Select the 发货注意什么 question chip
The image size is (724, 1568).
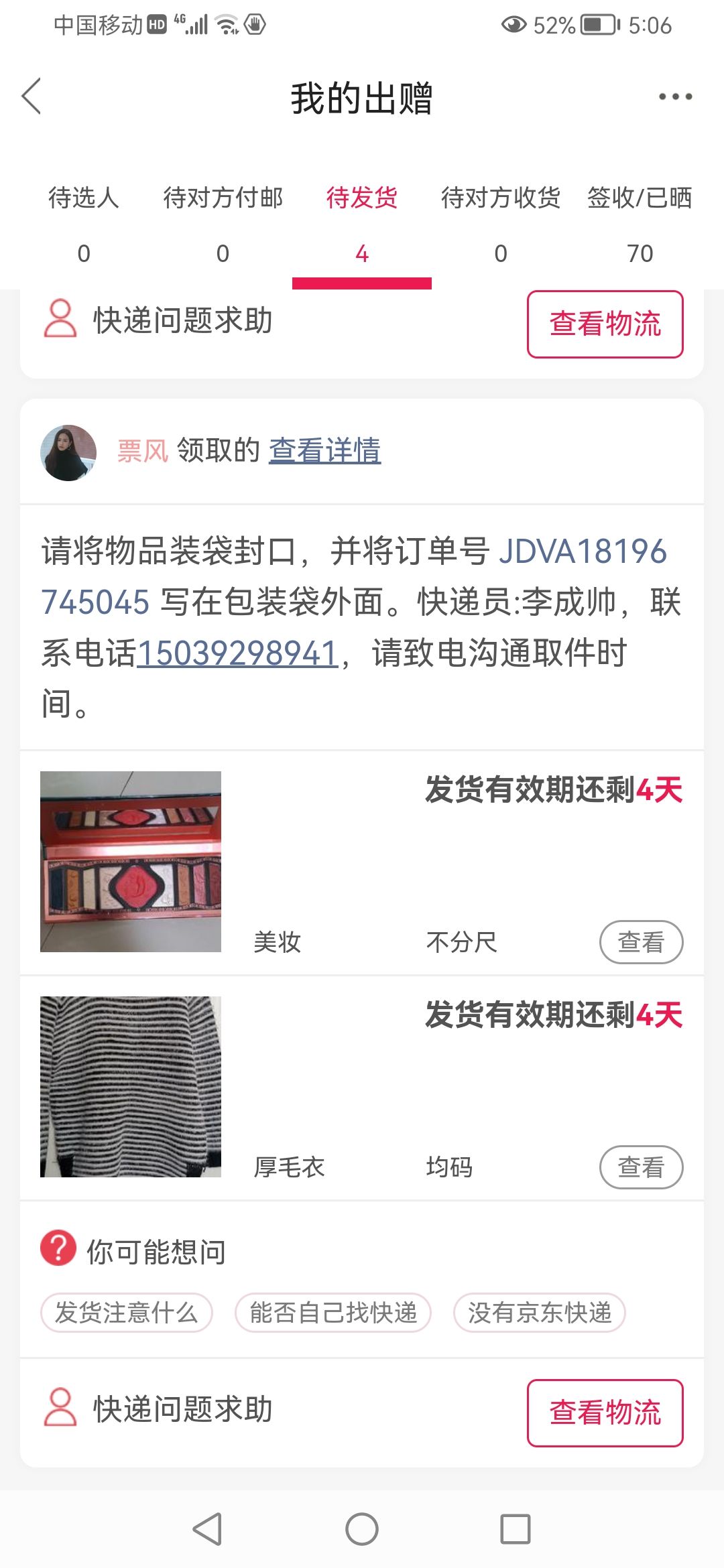[x=127, y=1313]
